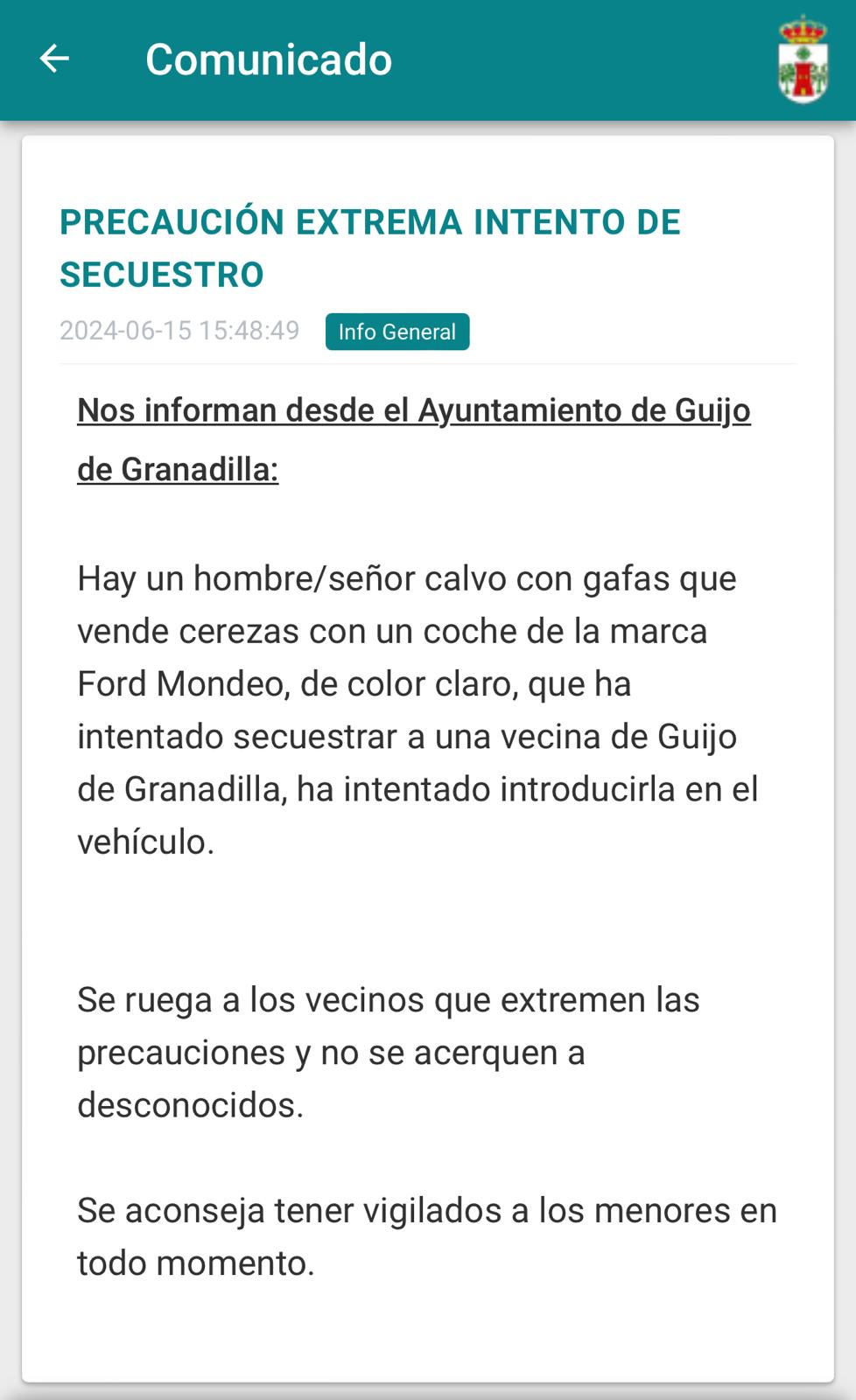Tap the Info General category chip
This screenshot has height=1400, width=856.
tap(397, 332)
